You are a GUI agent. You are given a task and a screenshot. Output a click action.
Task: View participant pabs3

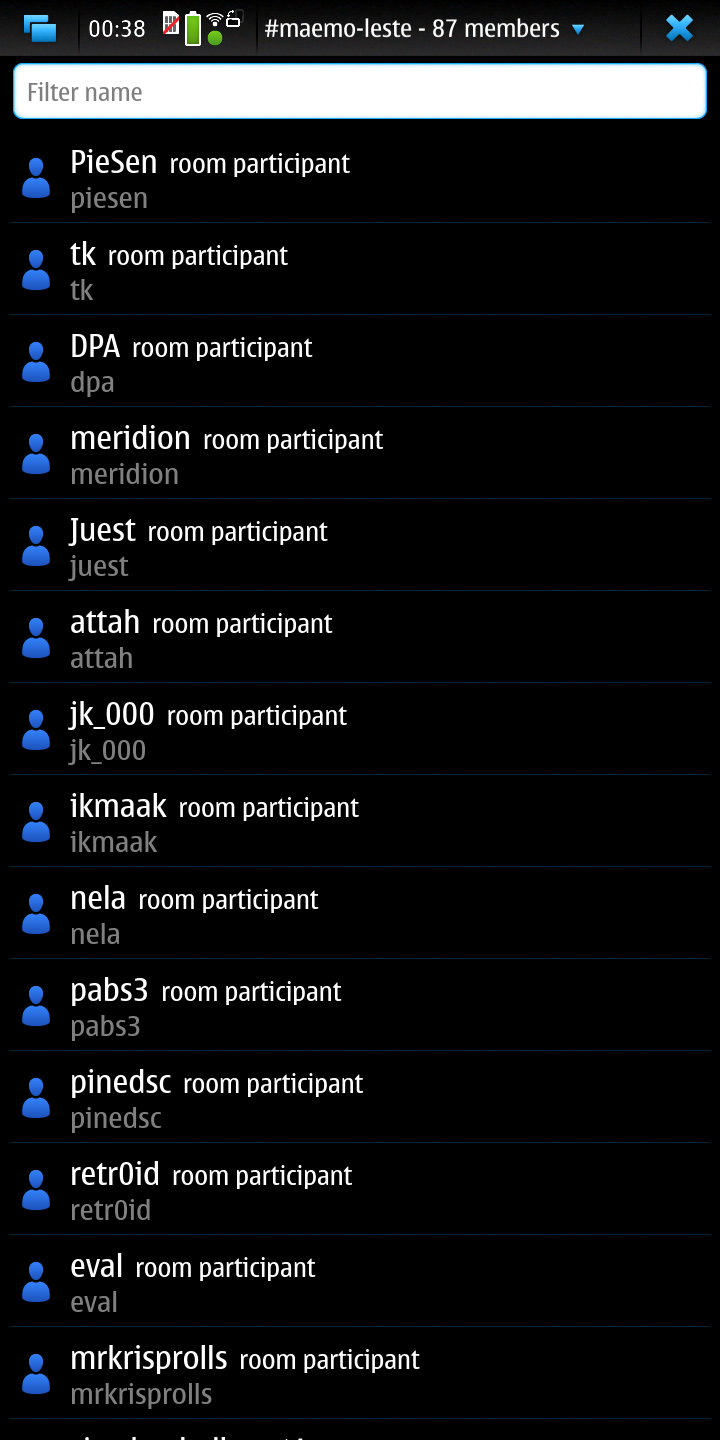pos(360,1006)
